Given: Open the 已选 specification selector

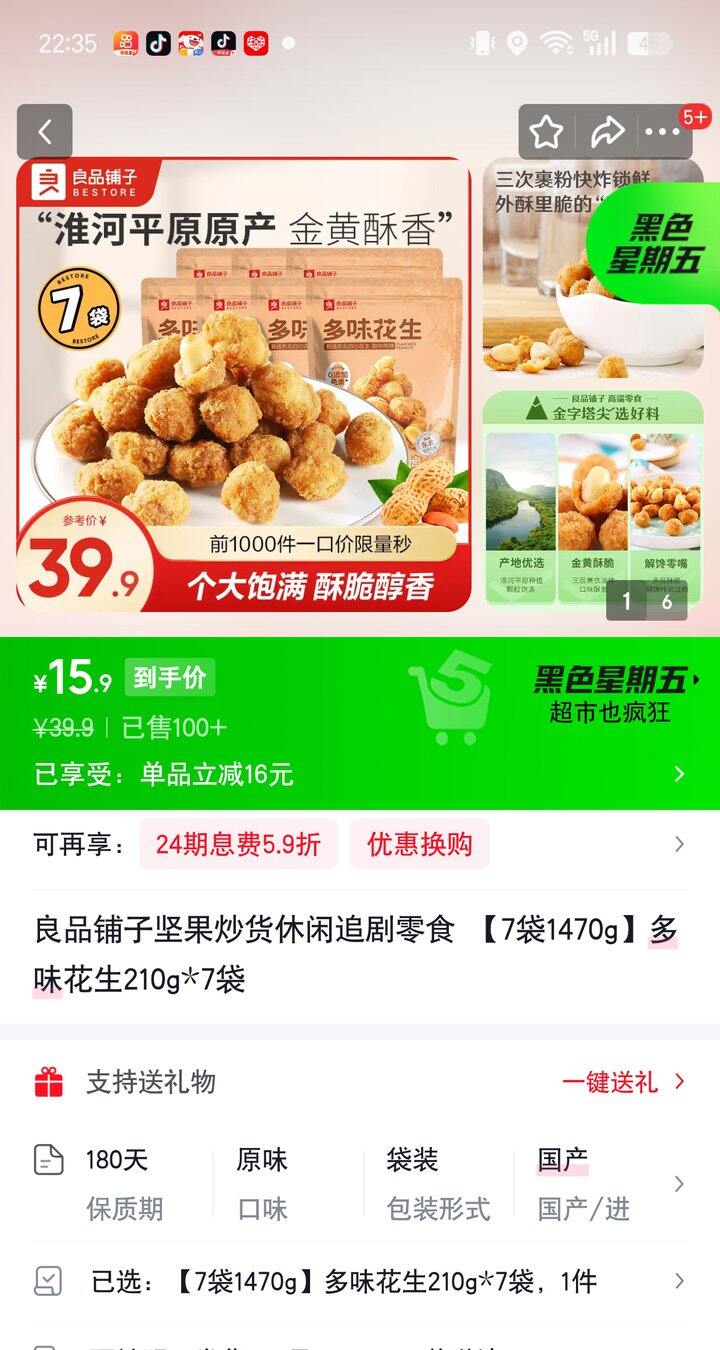Looking at the screenshot, I should 360,1279.
